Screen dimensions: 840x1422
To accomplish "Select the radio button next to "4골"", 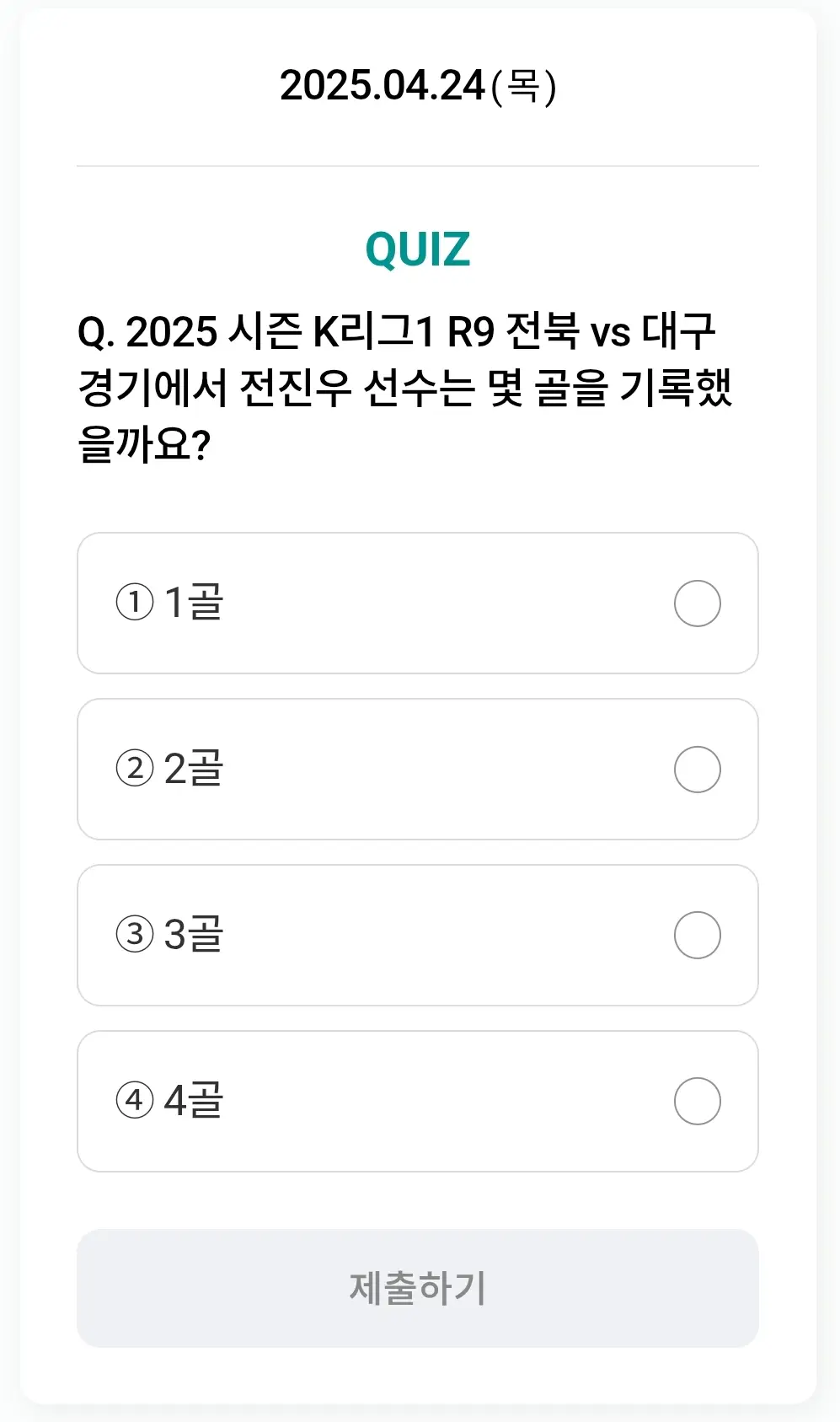I will tap(698, 1100).
